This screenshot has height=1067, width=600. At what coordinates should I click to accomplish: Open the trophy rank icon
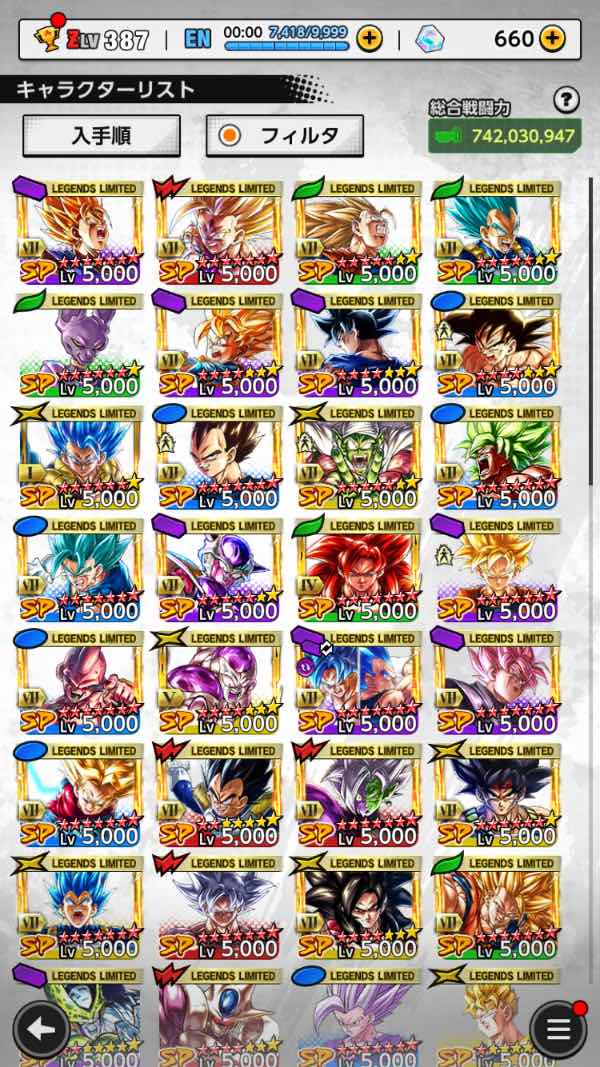(x=45, y=38)
